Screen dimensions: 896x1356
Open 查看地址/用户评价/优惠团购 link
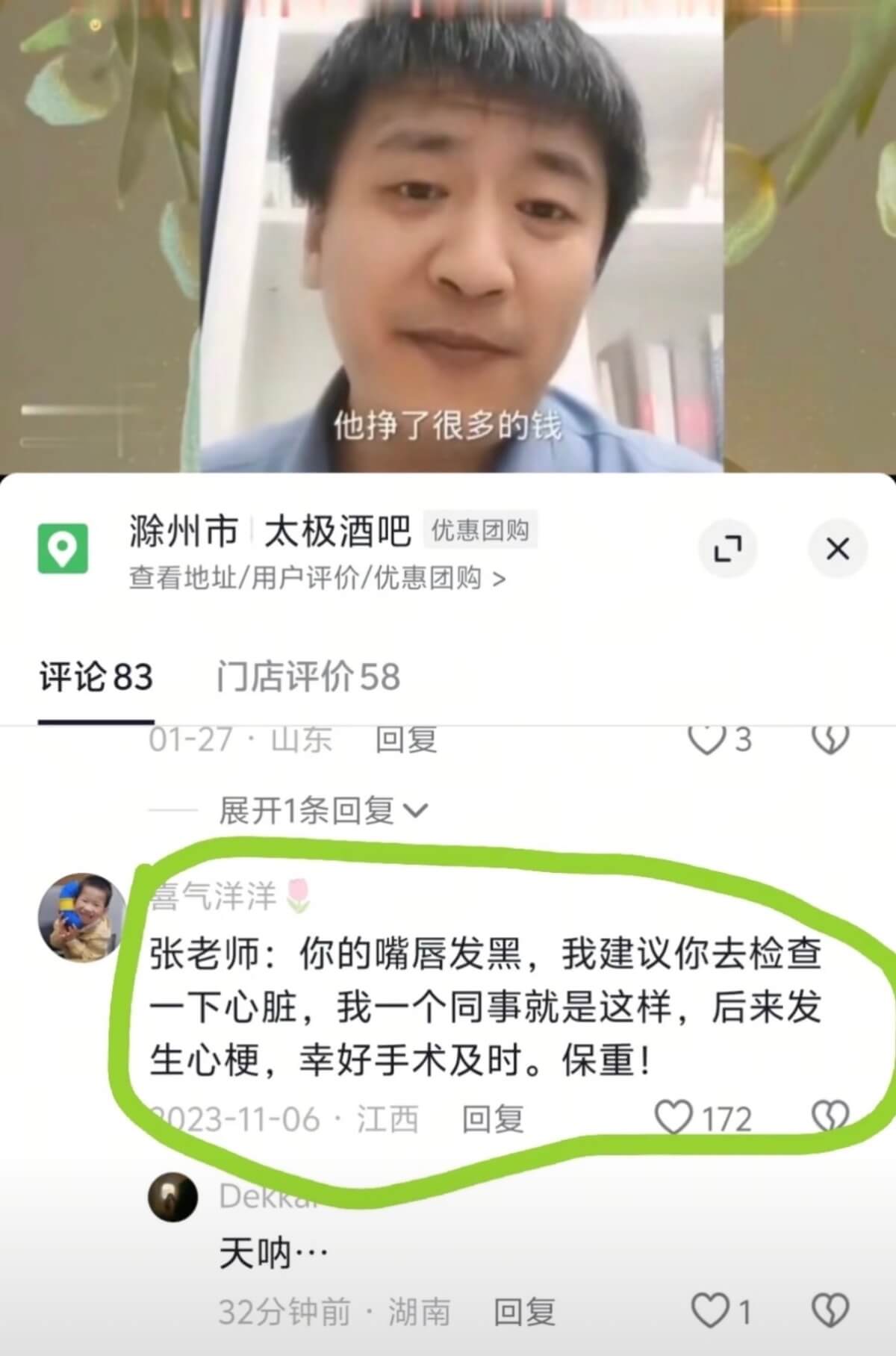(317, 579)
